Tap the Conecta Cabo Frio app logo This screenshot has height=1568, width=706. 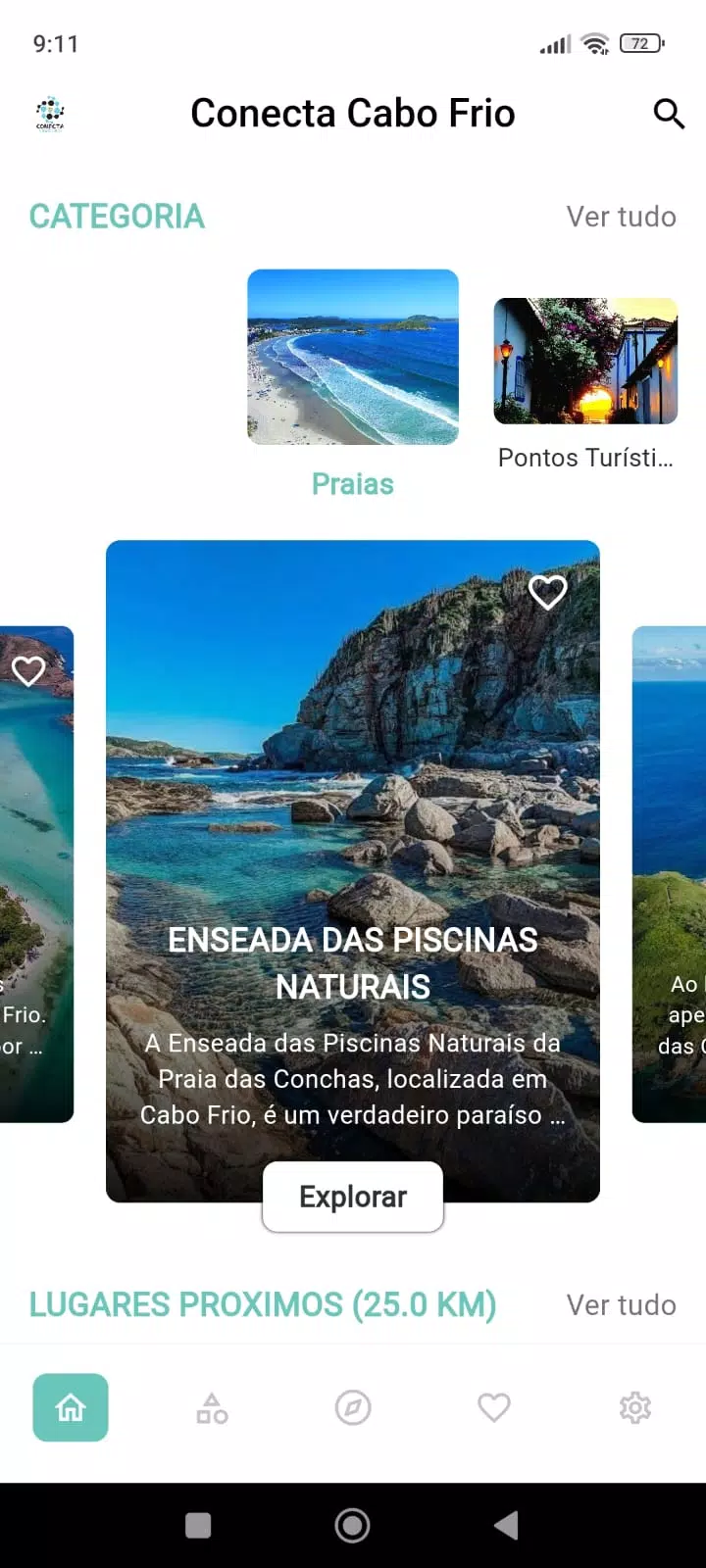49,114
